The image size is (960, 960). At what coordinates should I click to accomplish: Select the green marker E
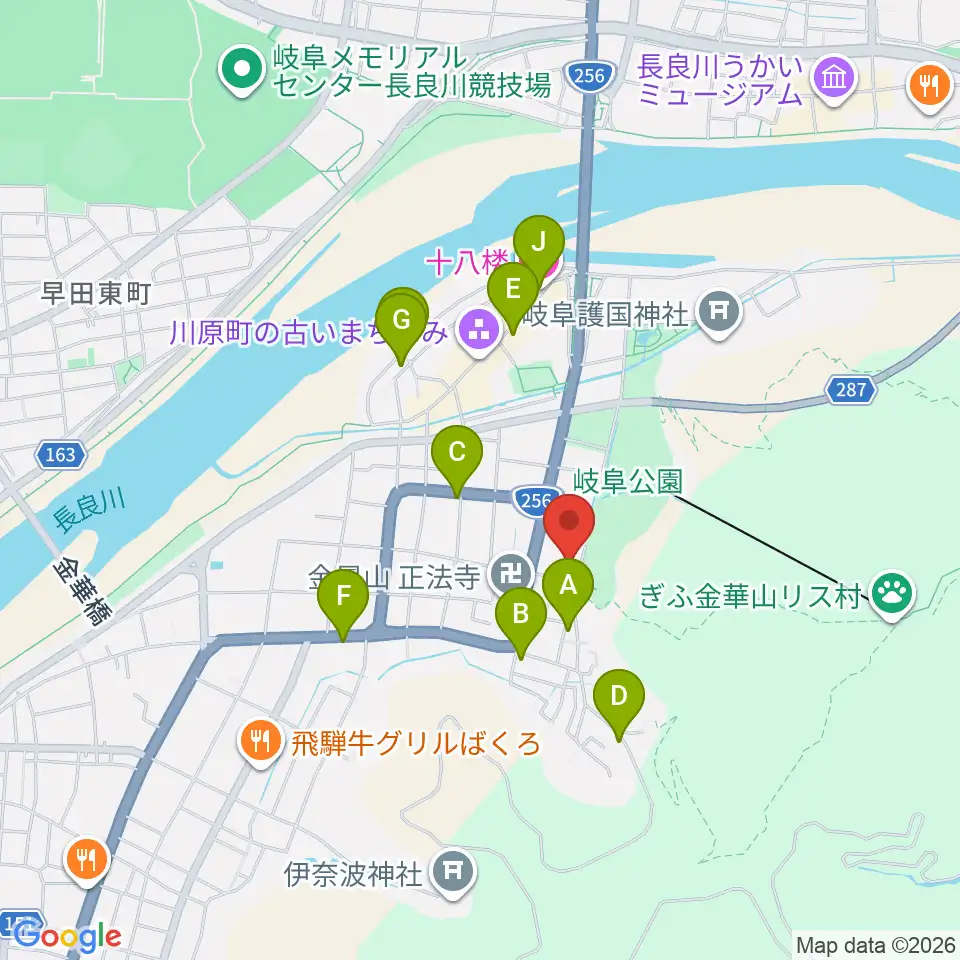(513, 291)
